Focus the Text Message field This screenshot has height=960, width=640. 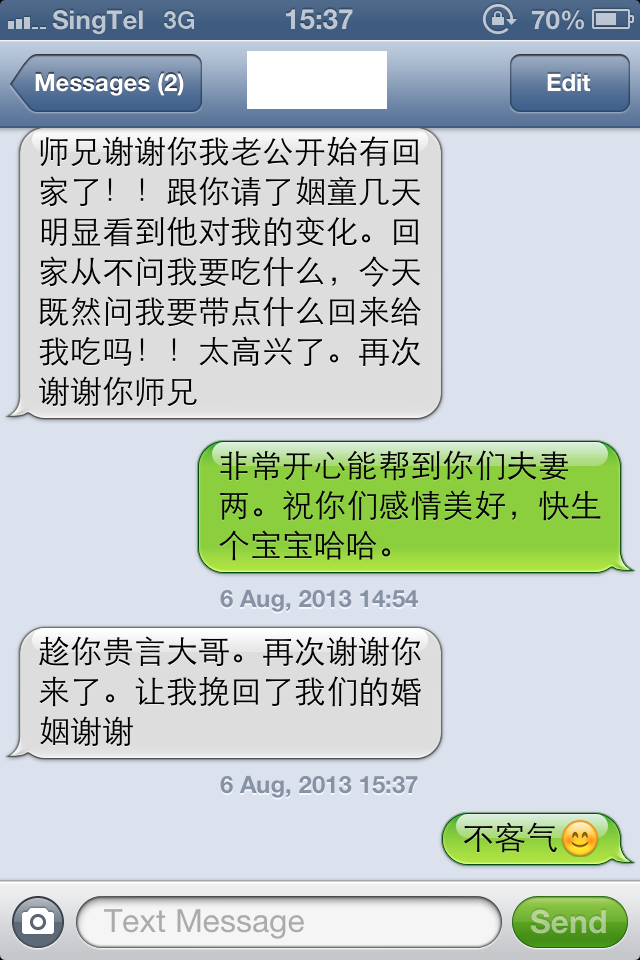click(288, 921)
